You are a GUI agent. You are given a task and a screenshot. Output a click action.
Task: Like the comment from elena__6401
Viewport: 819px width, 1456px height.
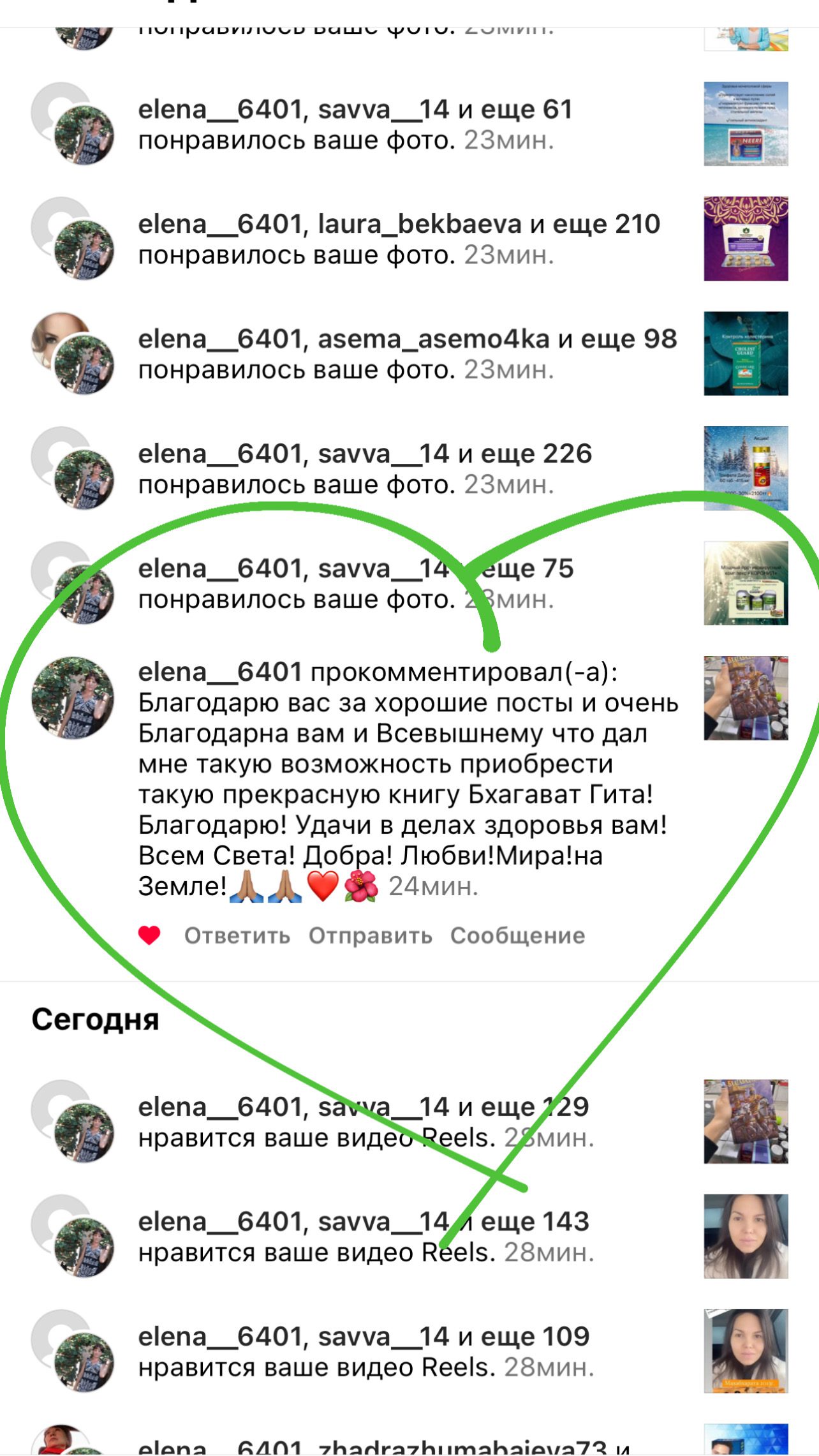[x=149, y=935]
